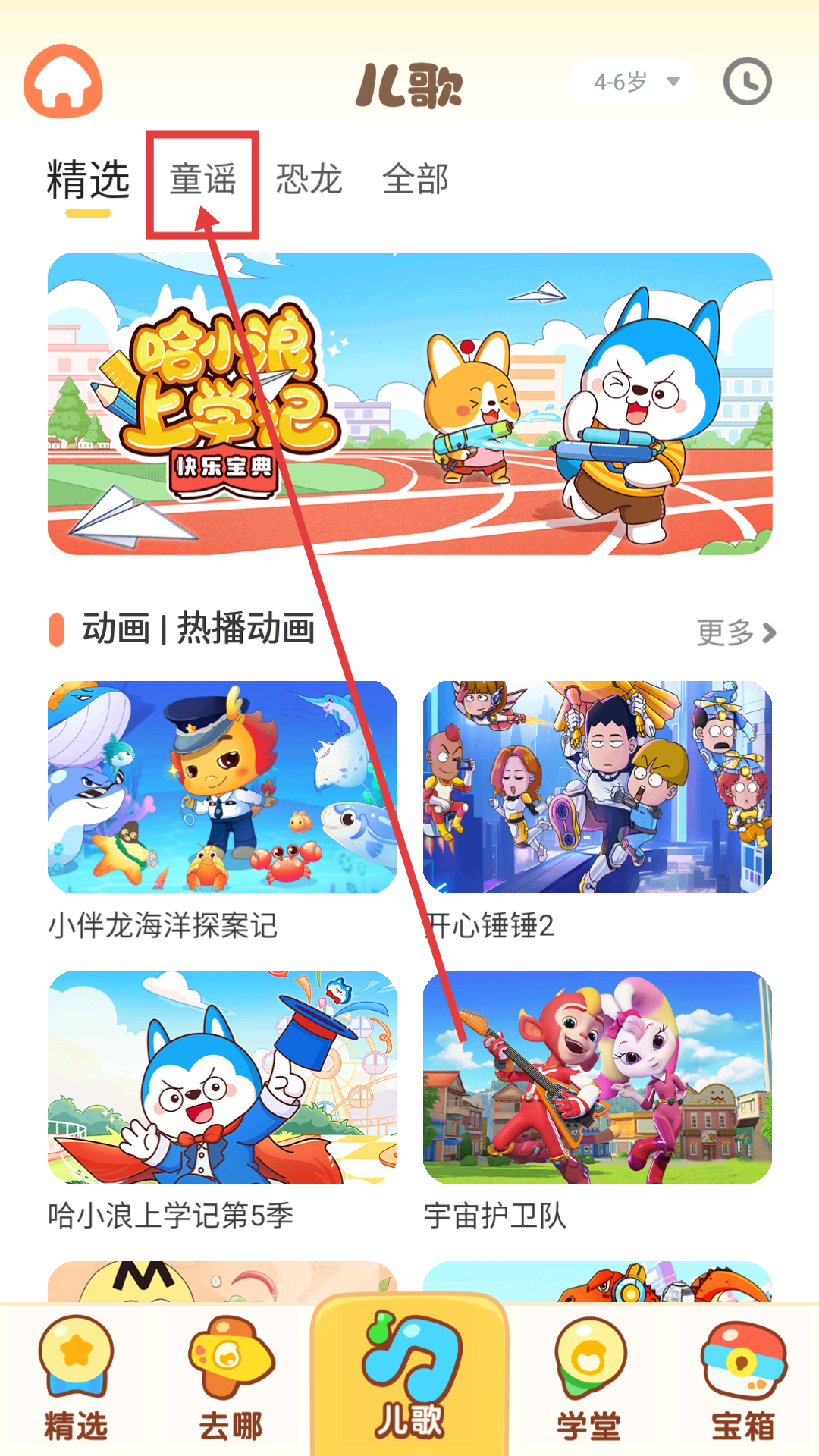
Task: Open 宇宙护卫队 video card
Action: click(598, 1077)
